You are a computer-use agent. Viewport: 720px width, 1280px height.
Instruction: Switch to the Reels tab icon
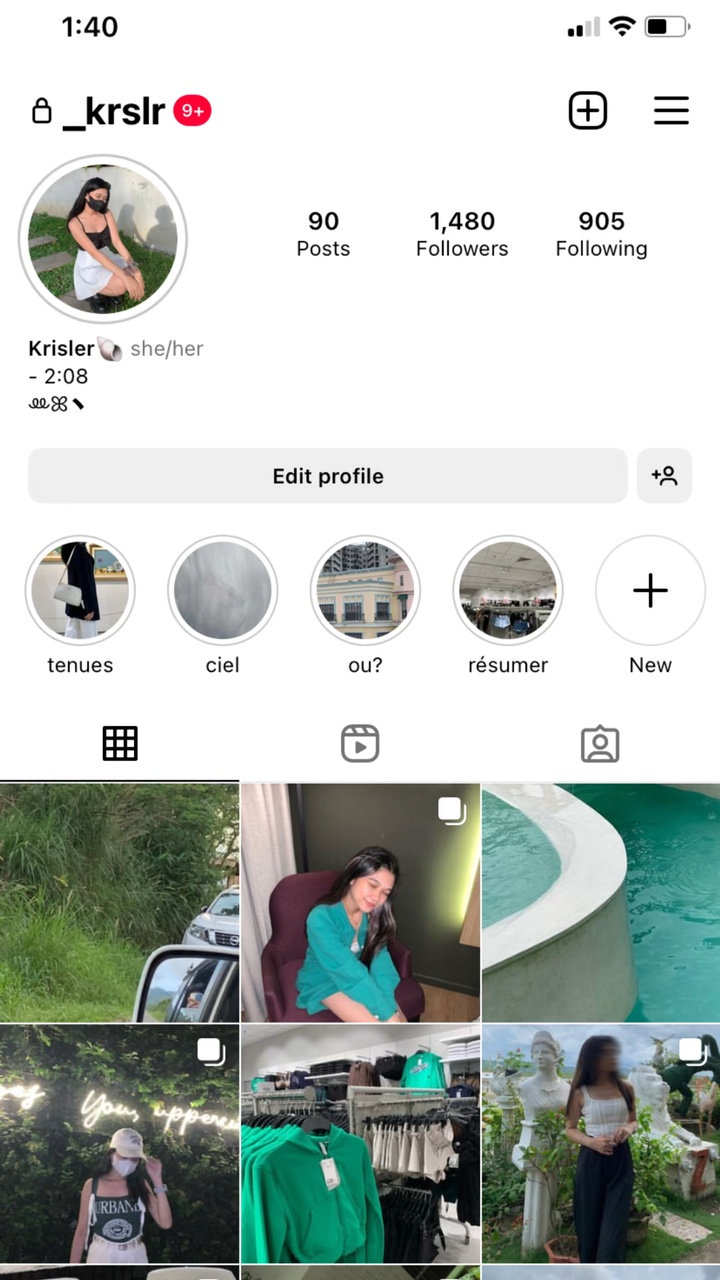(x=360, y=743)
